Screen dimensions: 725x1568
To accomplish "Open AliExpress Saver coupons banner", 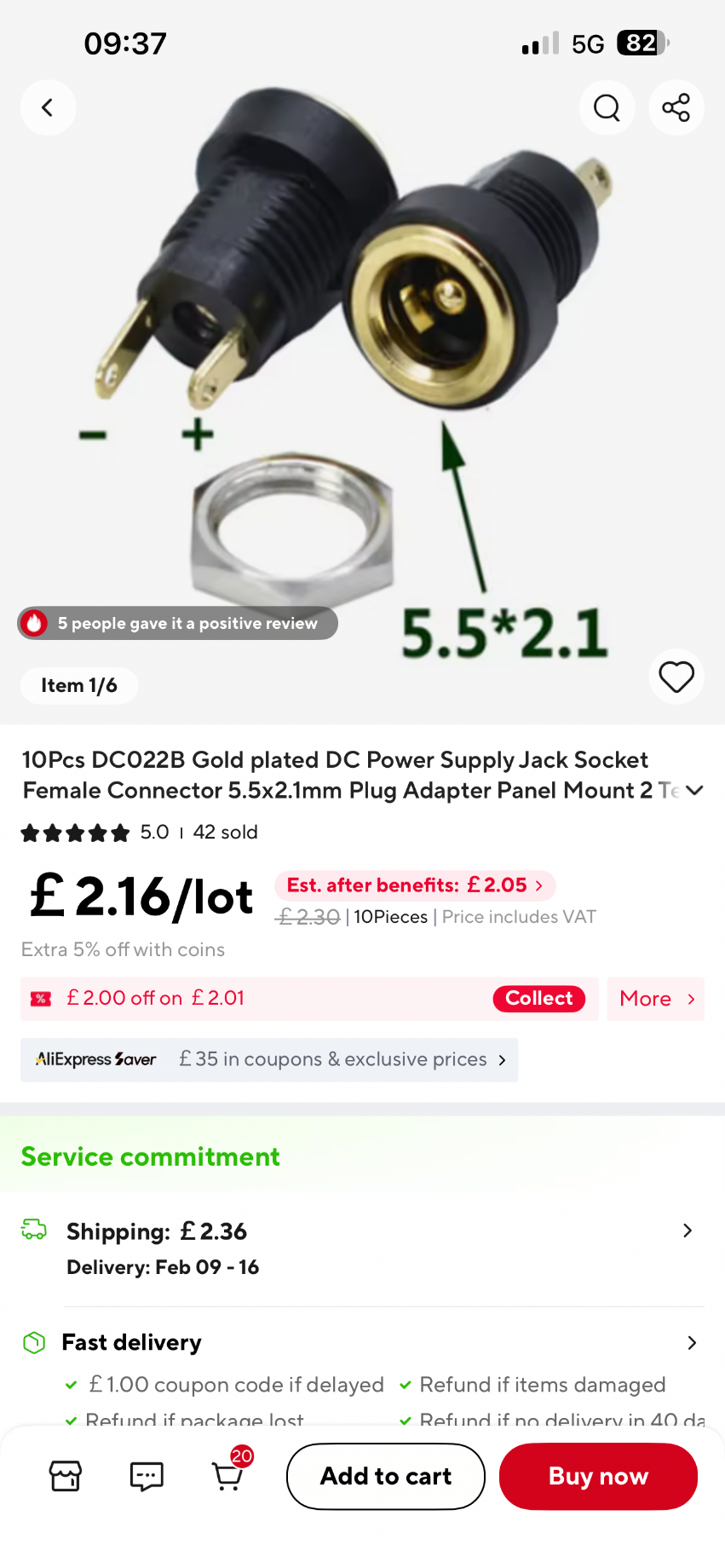I will [x=269, y=1059].
